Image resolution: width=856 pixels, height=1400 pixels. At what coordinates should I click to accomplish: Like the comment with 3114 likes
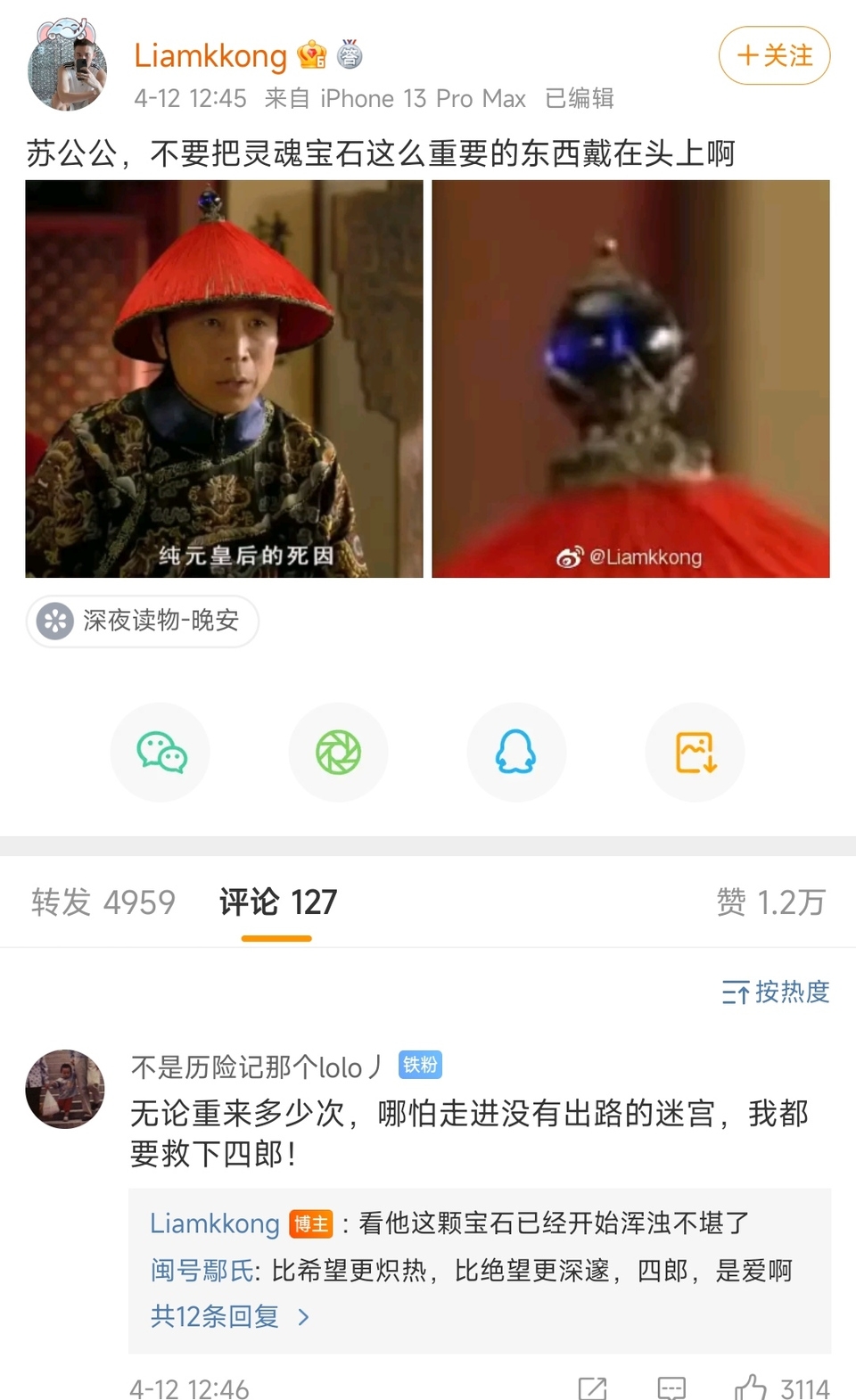click(x=751, y=1388)
